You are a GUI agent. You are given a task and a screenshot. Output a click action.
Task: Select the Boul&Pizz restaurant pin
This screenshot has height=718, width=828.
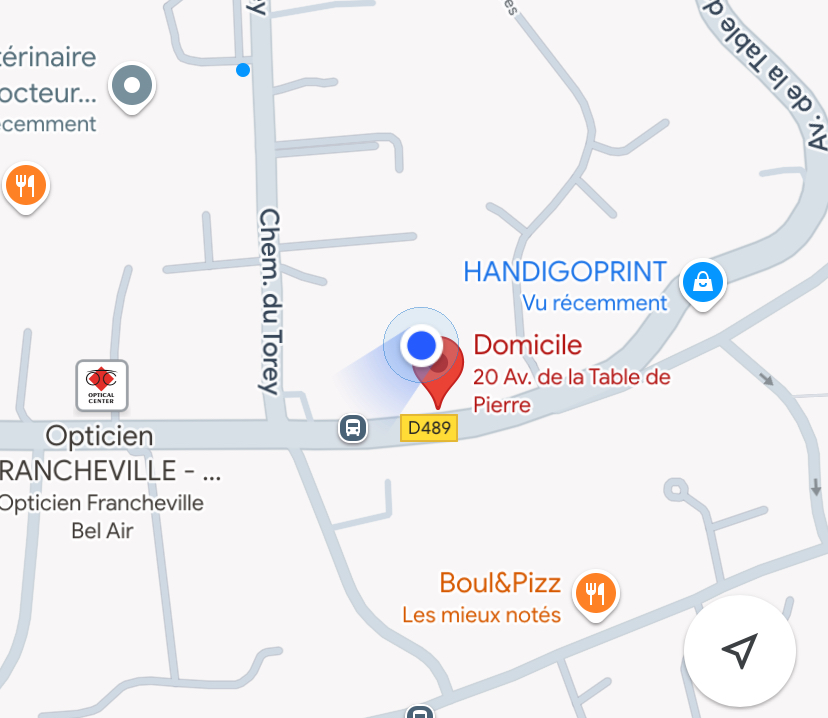coord(596,594)
